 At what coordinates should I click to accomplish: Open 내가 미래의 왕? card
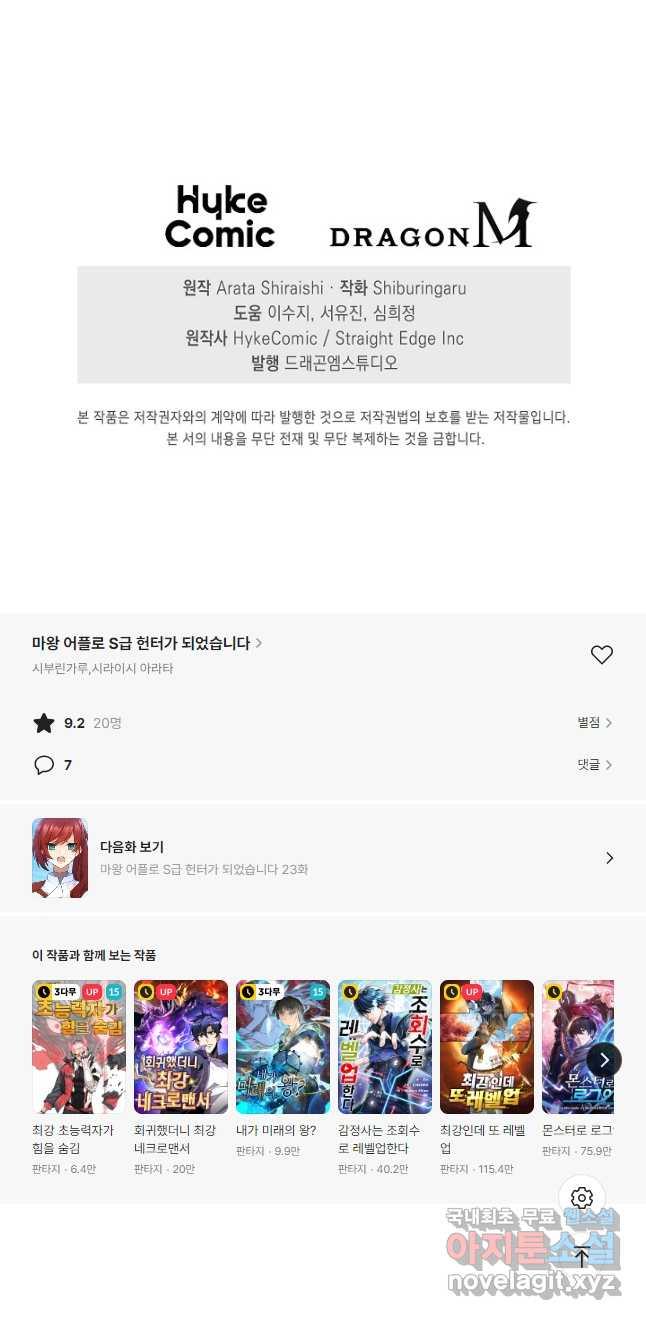[x=283, y=1047]
